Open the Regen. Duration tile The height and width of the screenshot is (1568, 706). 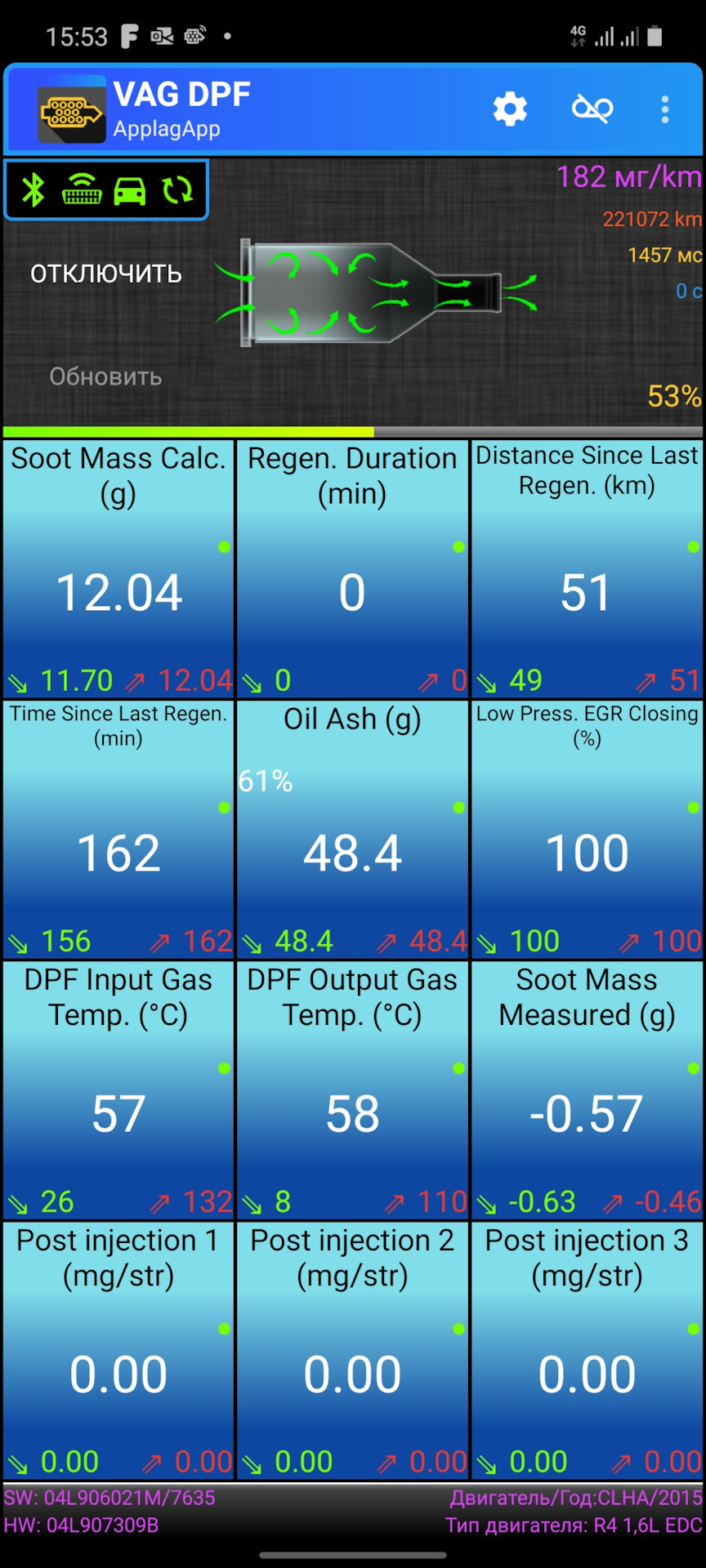click(352, 568)
